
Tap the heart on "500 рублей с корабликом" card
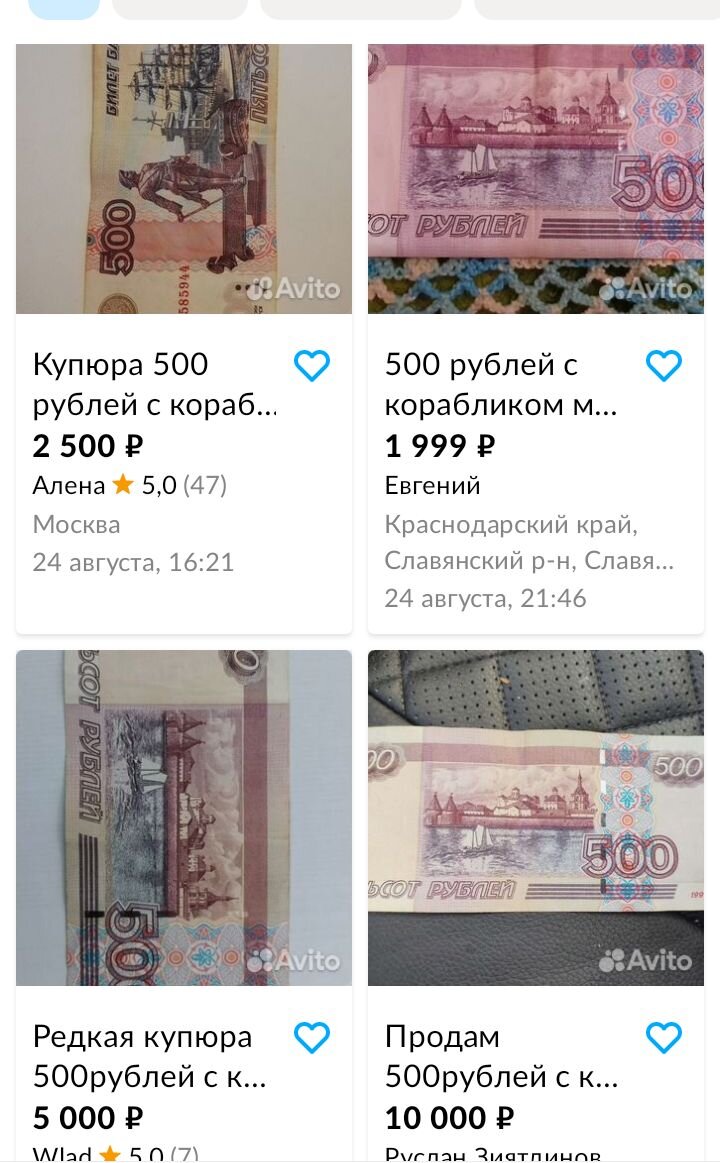click(663, 366)
